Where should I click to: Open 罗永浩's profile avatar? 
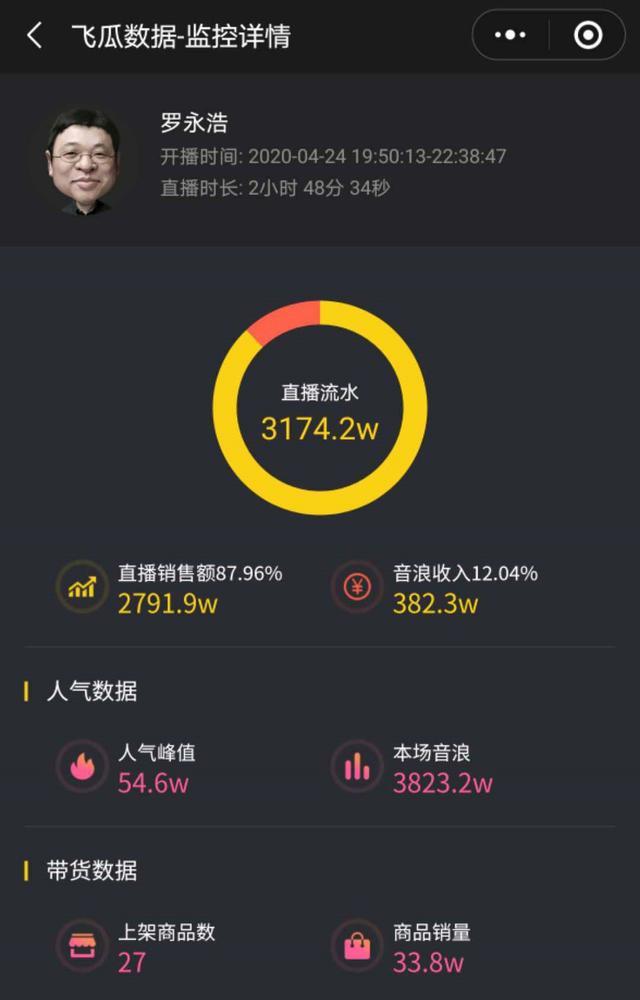[83, 159]
